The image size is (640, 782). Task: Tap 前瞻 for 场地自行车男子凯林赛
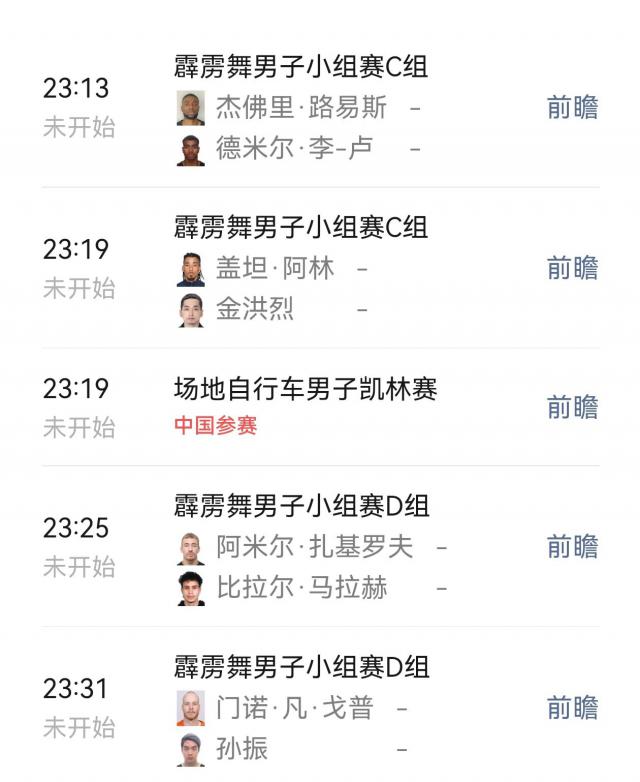tap(572, 407)
